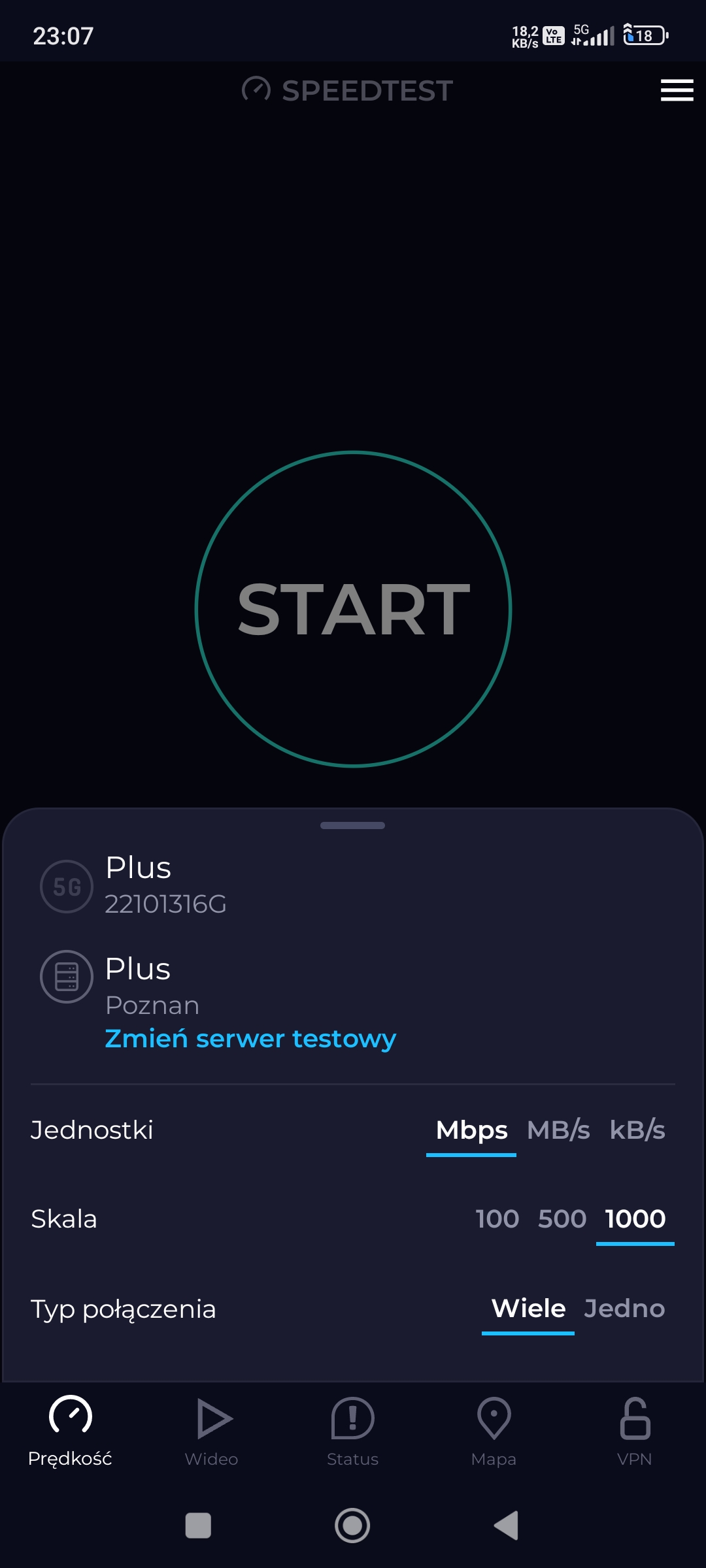Switch to the Mapa tab

494,1431
